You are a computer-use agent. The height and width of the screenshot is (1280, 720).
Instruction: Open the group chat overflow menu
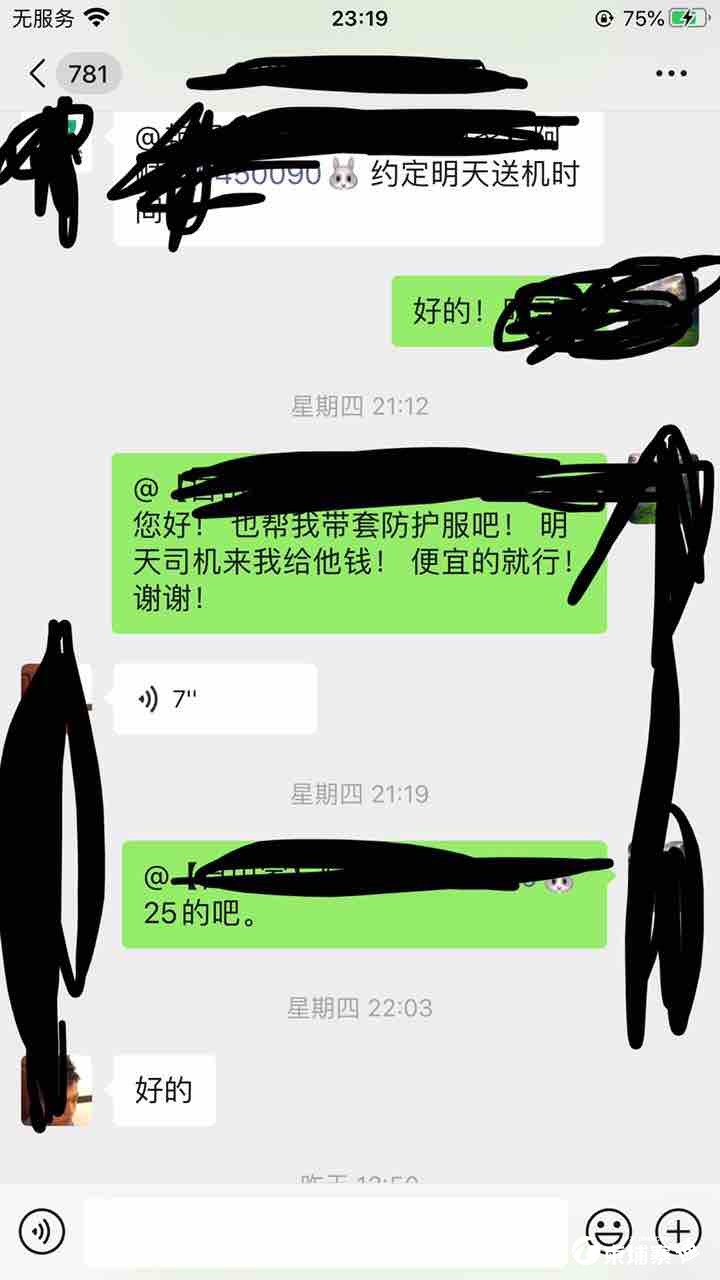click(671, 74)
